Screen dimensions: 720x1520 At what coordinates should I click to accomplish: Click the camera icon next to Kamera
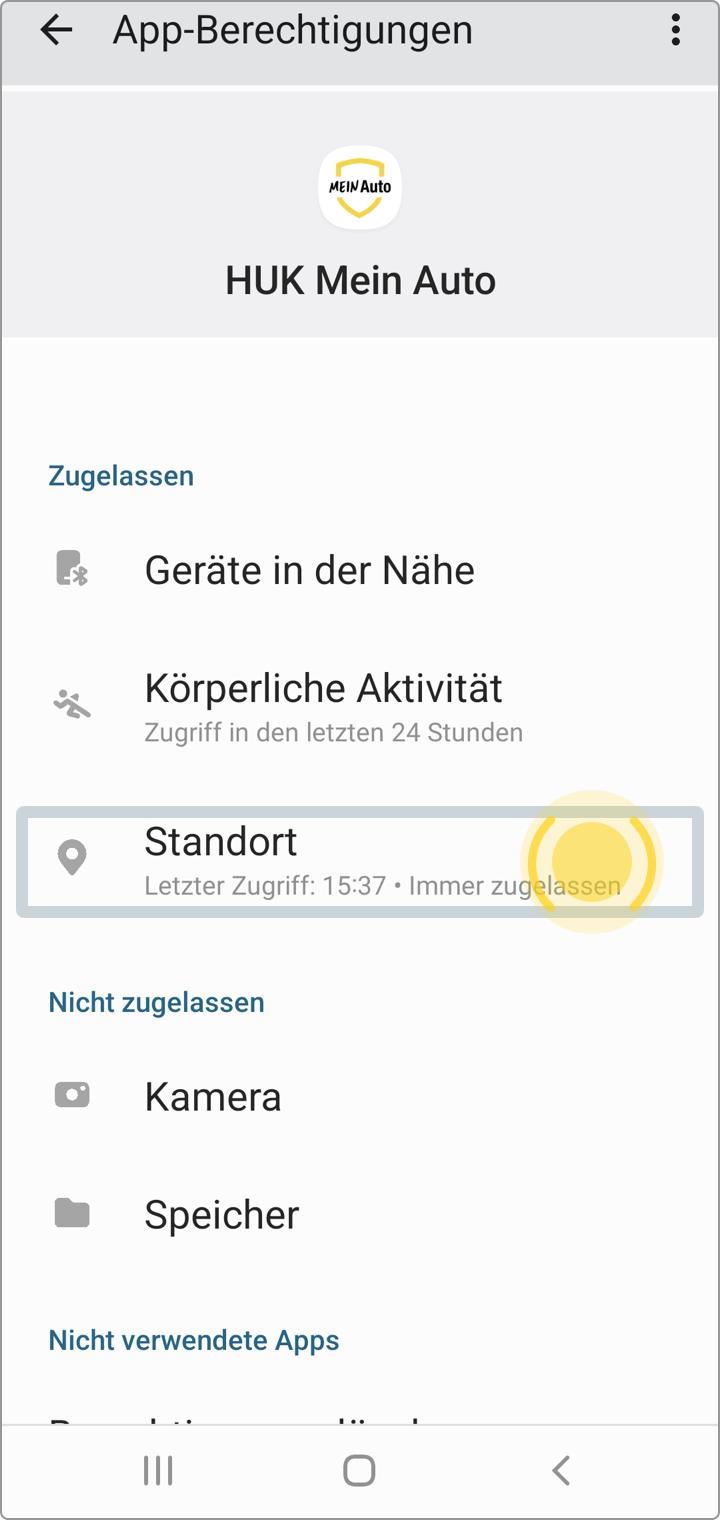point(73,1095)
